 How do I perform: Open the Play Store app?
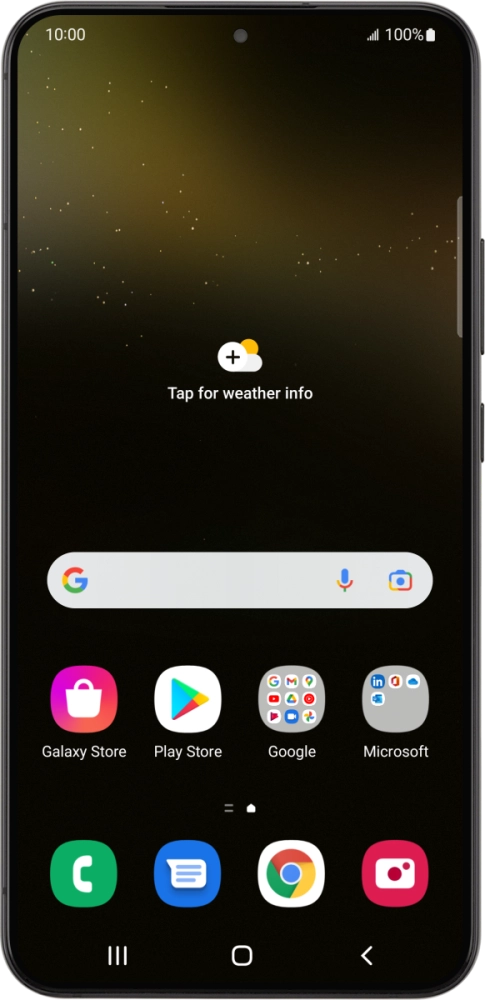[x=188, y=699]
